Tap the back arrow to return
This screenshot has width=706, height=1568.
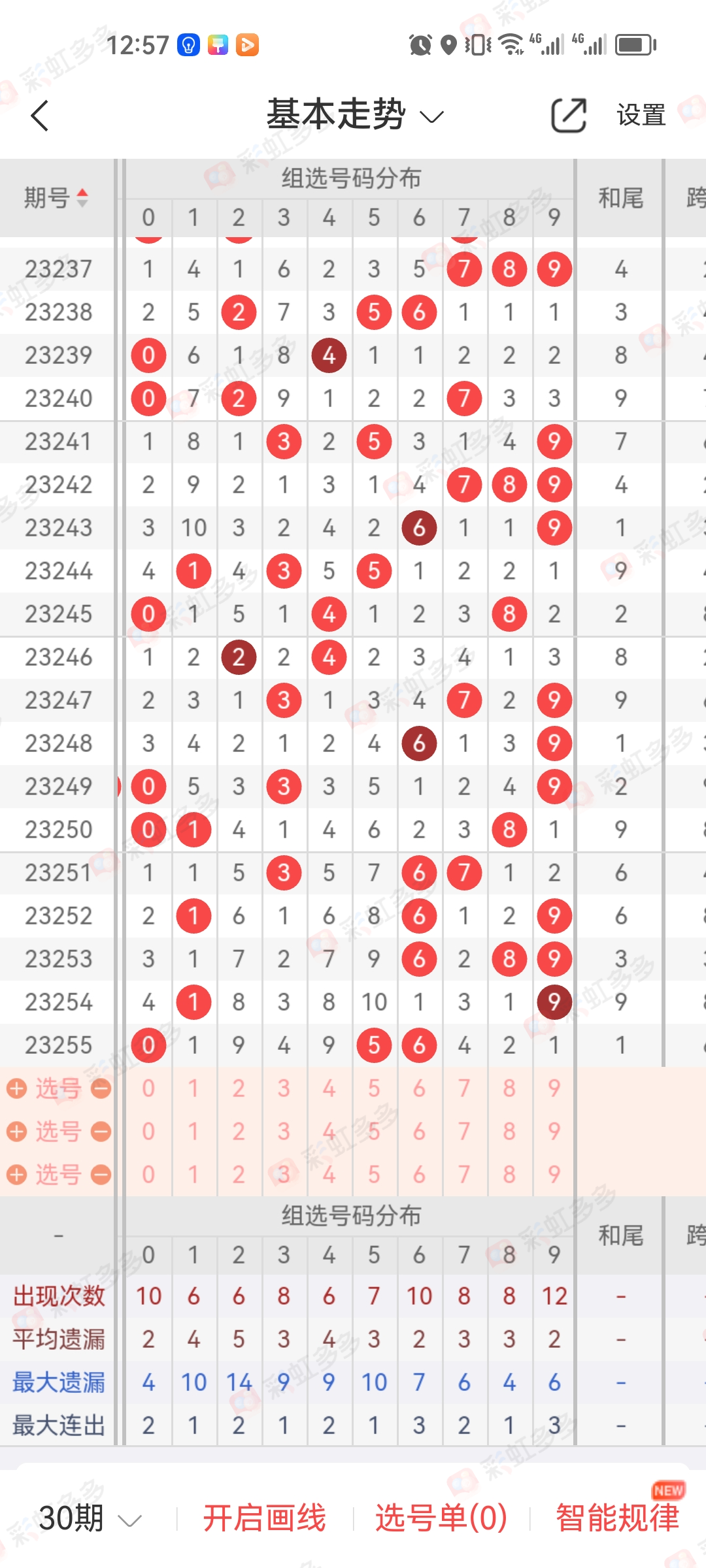click(x=39, y=116)
